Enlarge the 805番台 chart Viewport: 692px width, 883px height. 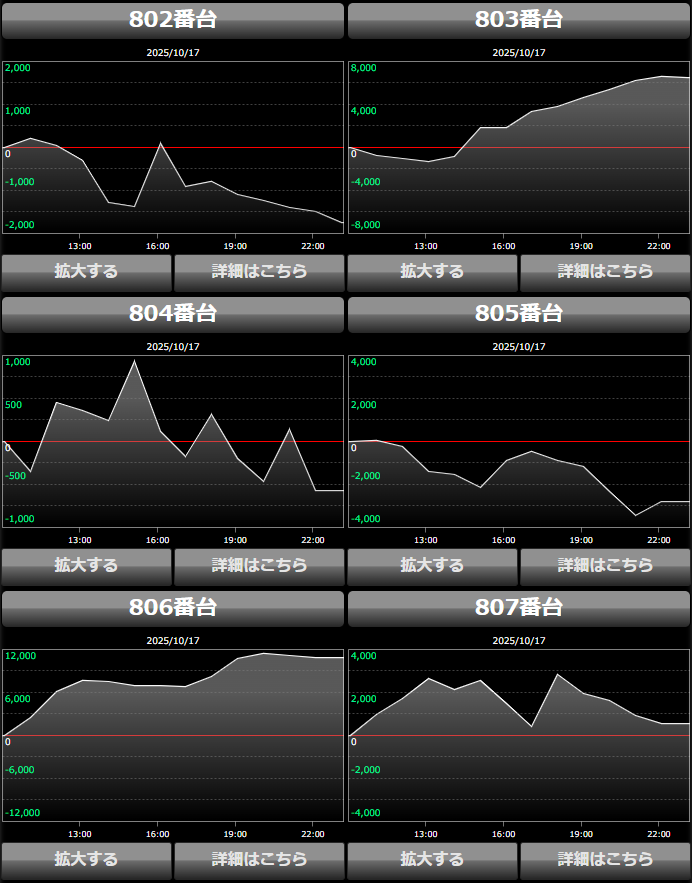[432, 565]
